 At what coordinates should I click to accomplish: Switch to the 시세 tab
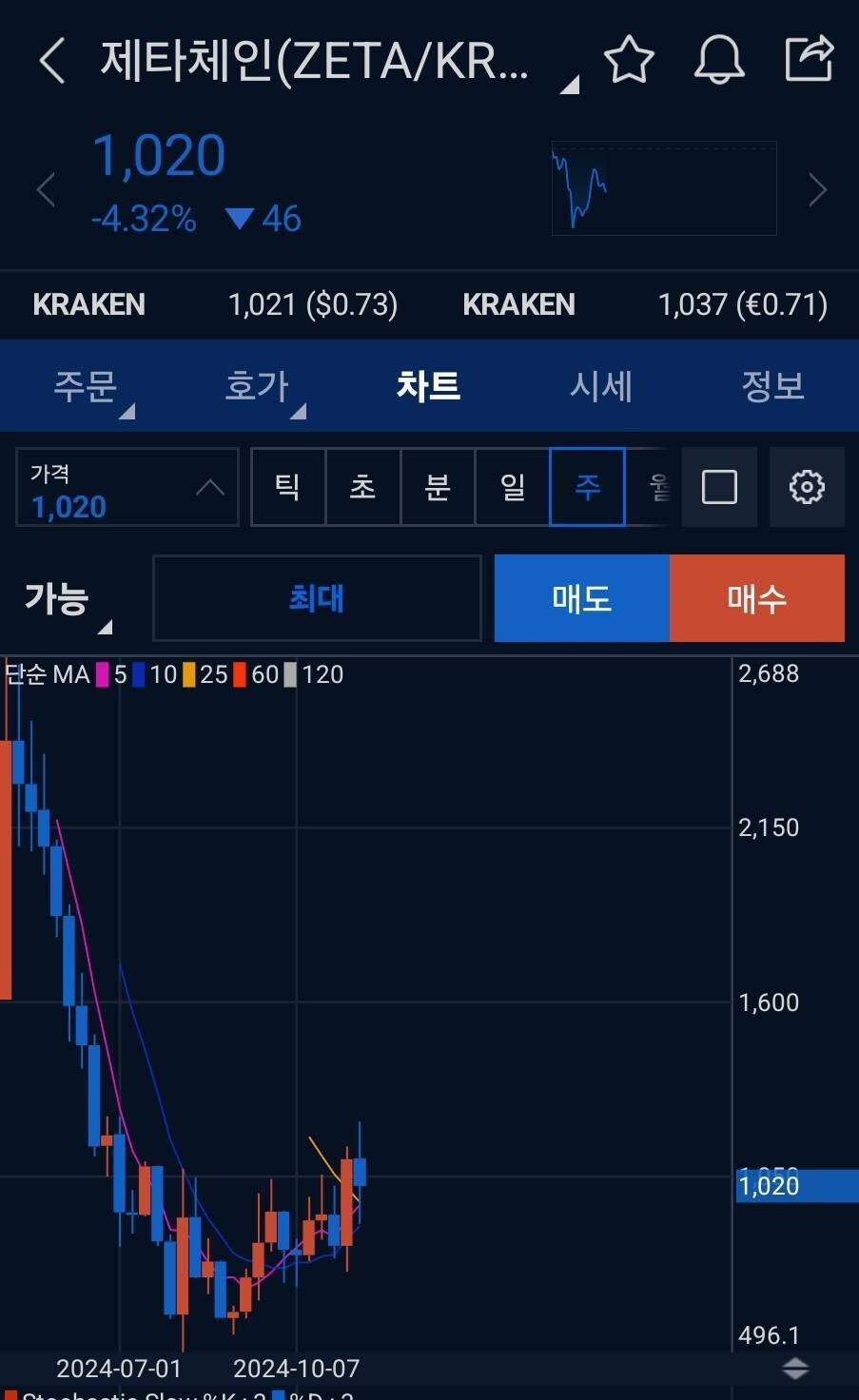[600, 385]
